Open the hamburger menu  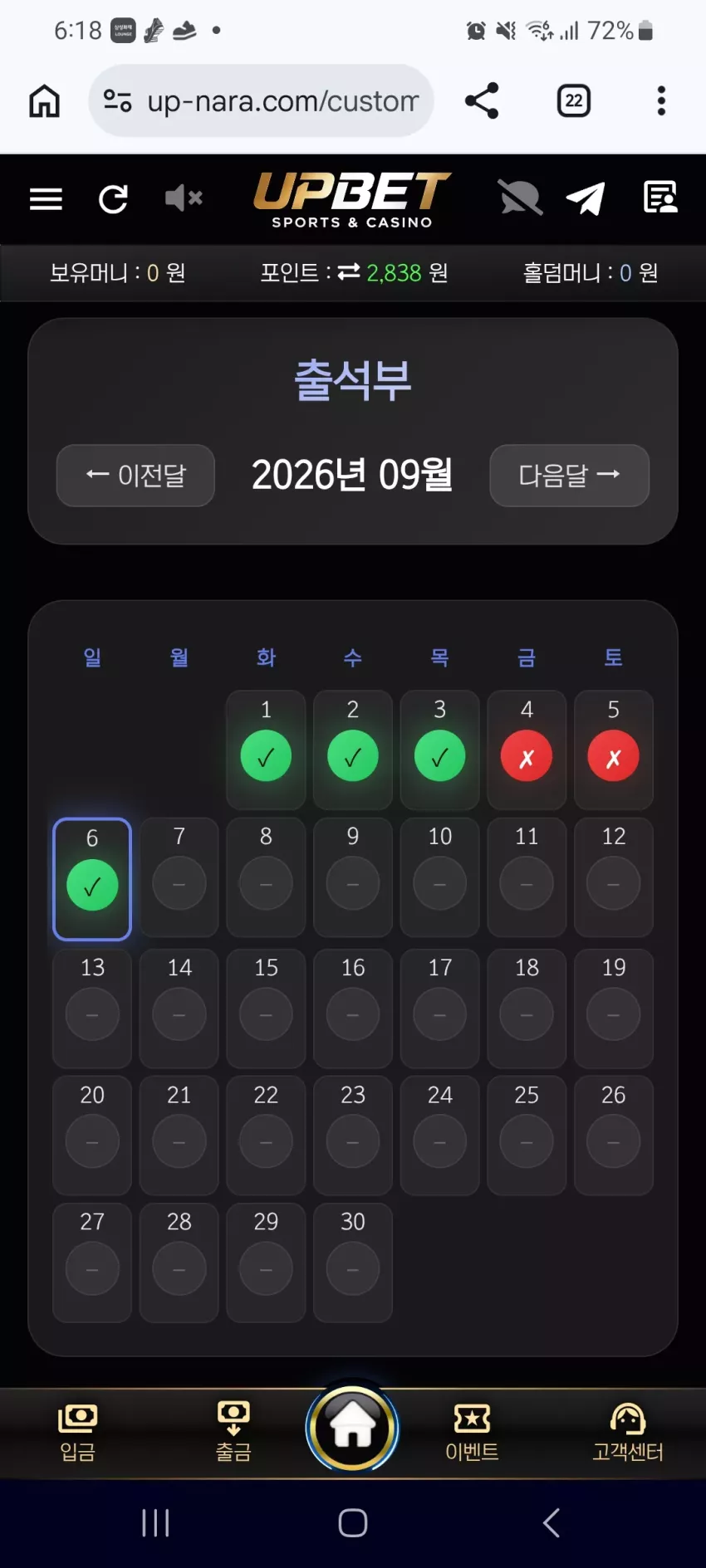coord(46,199)
